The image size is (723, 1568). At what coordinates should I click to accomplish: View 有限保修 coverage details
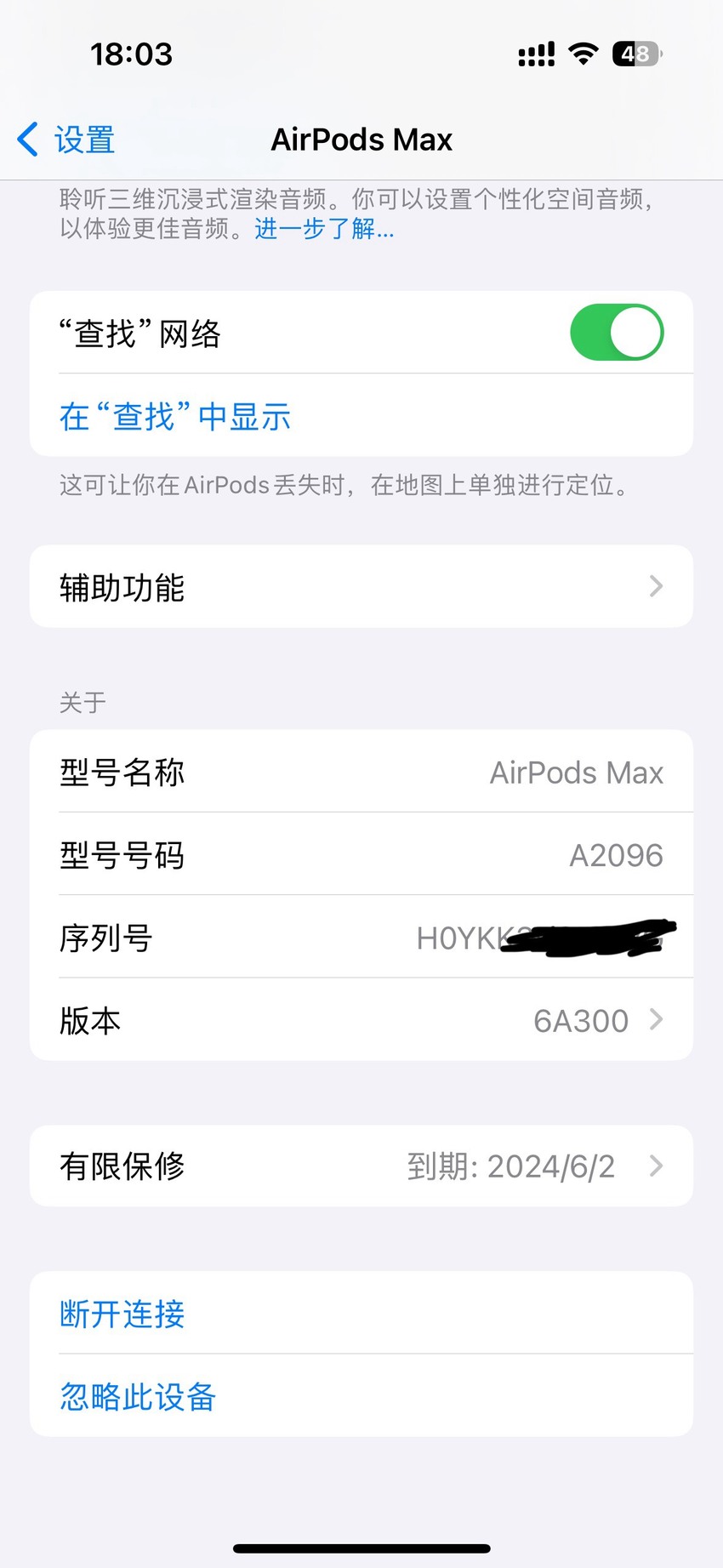coord(361,1166)
